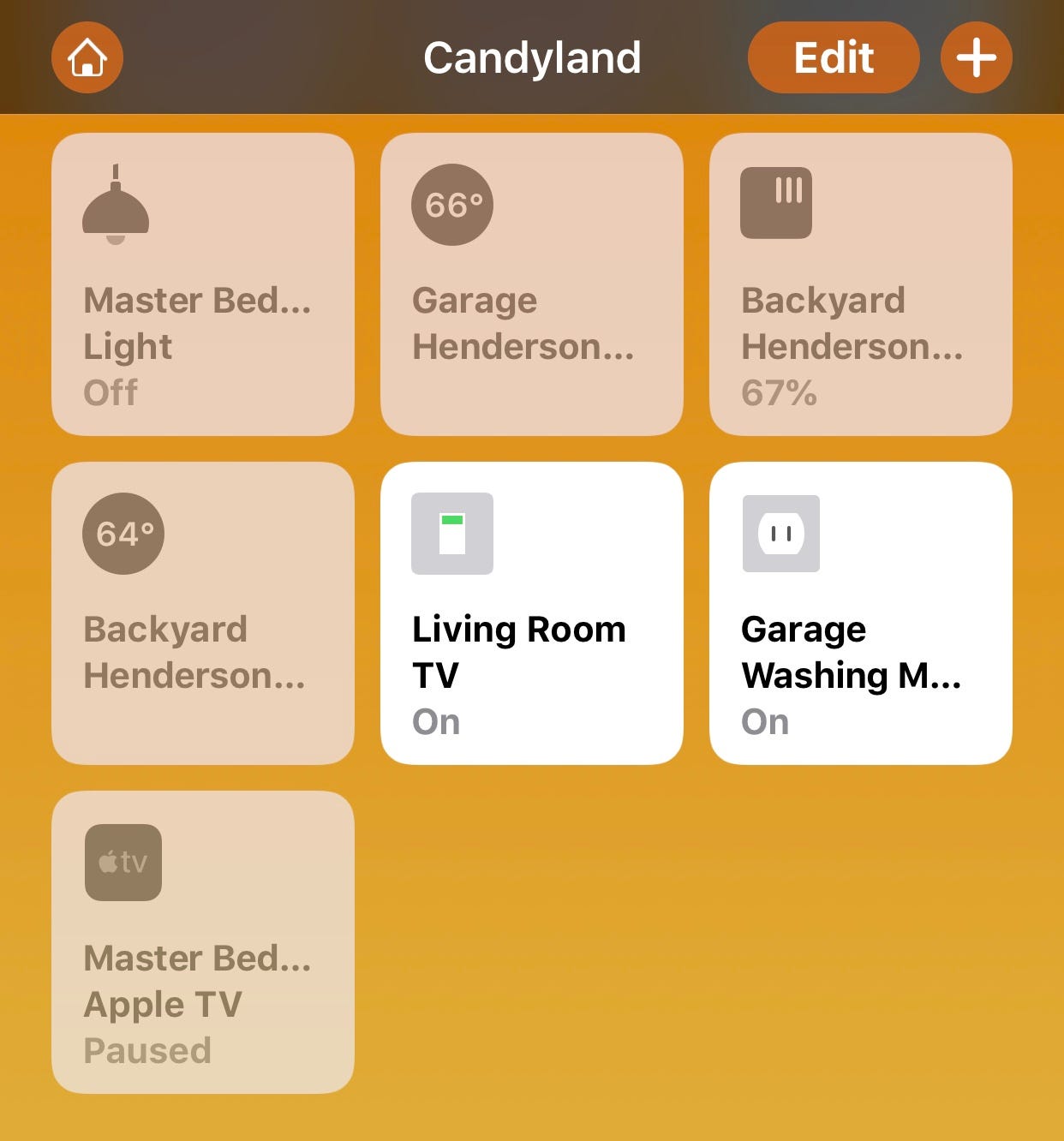Viewport: 1064px width, 1141px height.
Task: Switch off Garage Washing Machine outlet
Action: pyautogui.click(x=860, y=613)
